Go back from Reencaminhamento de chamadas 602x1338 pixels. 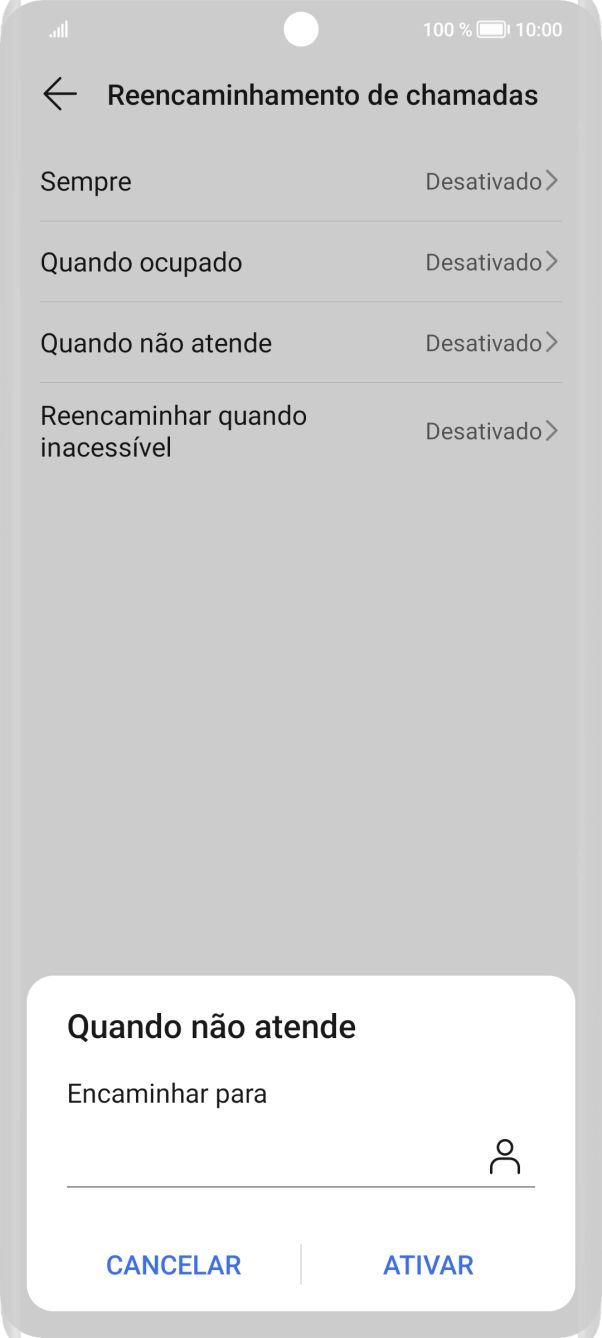60,95
